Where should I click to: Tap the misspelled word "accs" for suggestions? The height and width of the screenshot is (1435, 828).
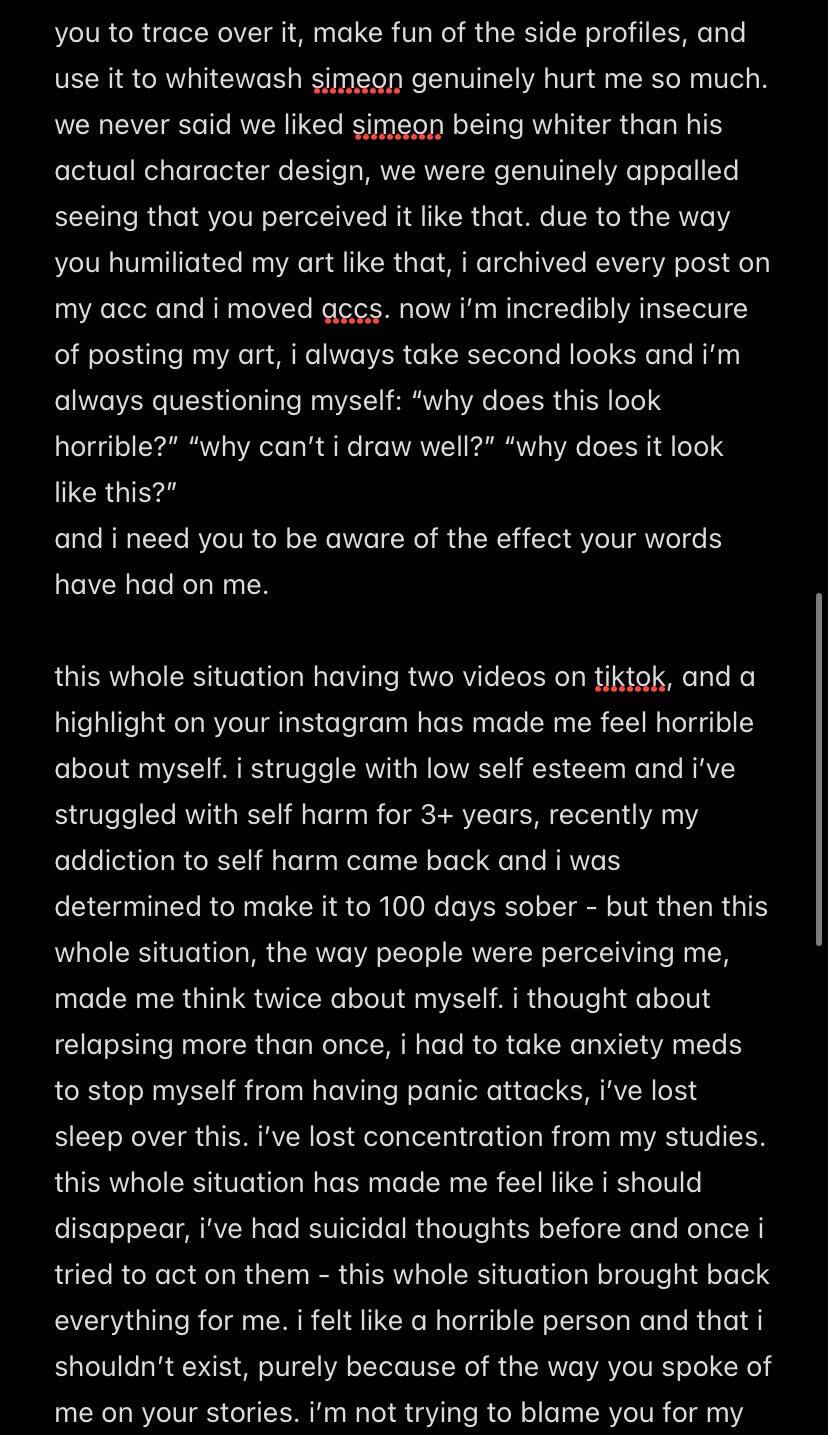[x=352, y=309]
